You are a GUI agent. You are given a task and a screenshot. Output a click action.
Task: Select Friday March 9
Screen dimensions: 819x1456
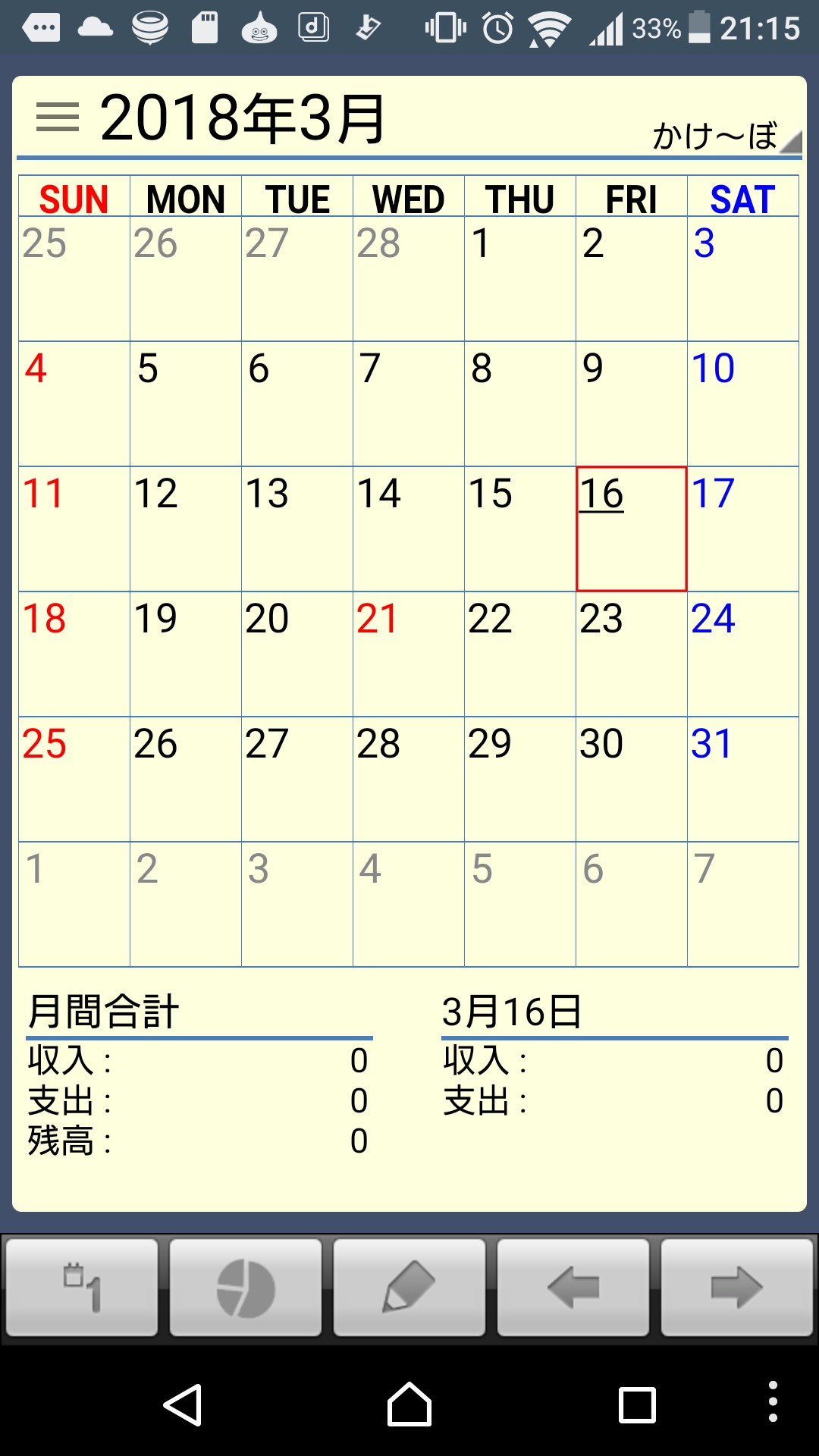pos(631,403)
